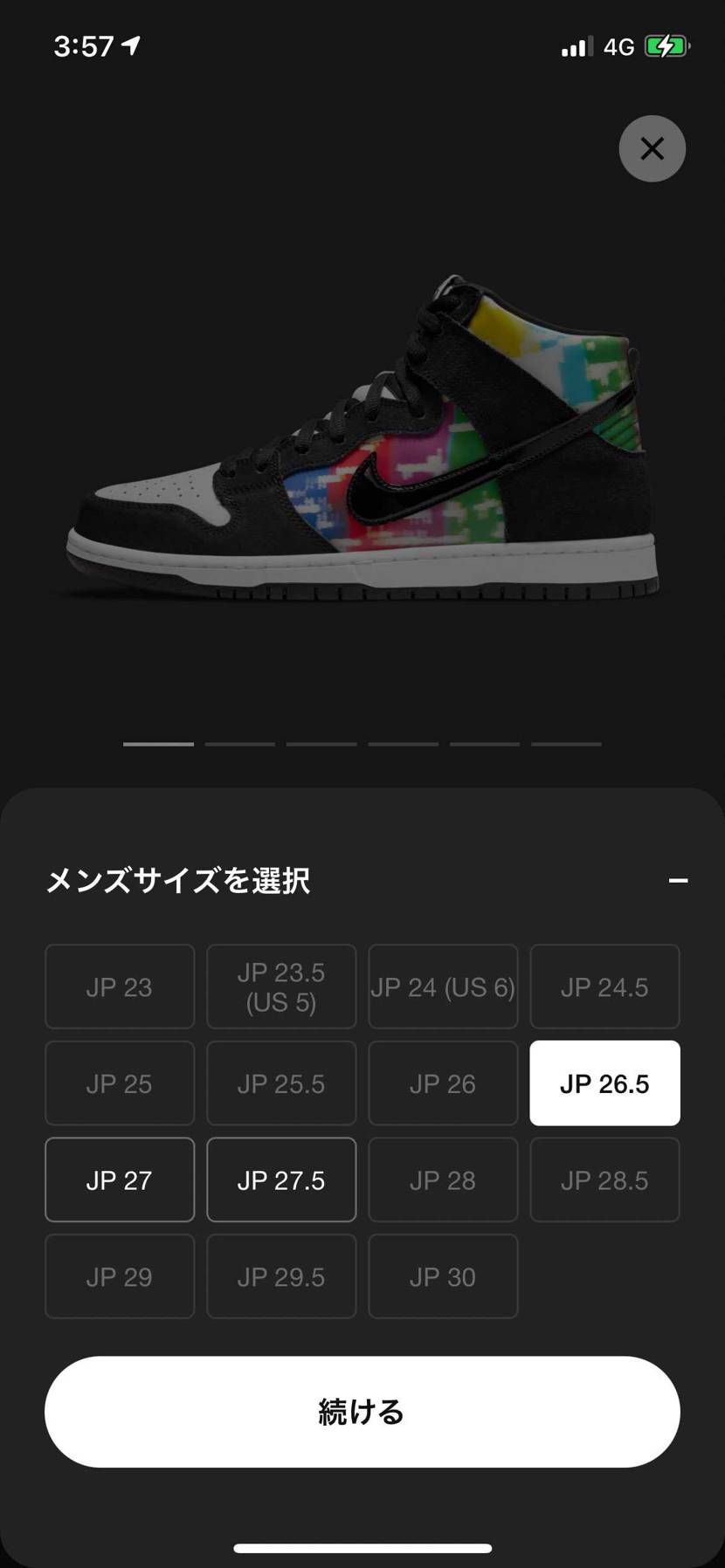
Task: Close the product size selection view
Action: pos(652,148)
